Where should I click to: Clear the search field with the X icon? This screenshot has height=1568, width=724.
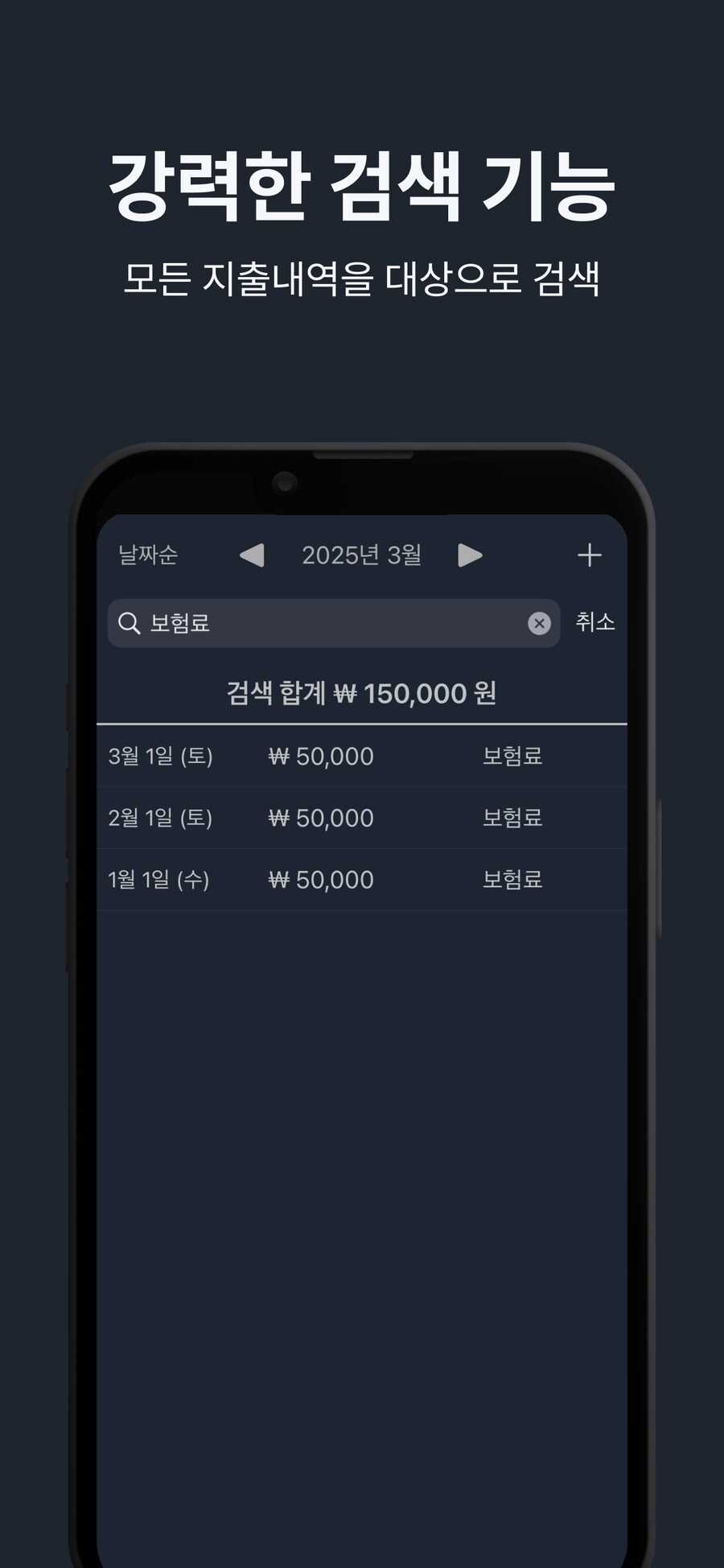point(537,621)
